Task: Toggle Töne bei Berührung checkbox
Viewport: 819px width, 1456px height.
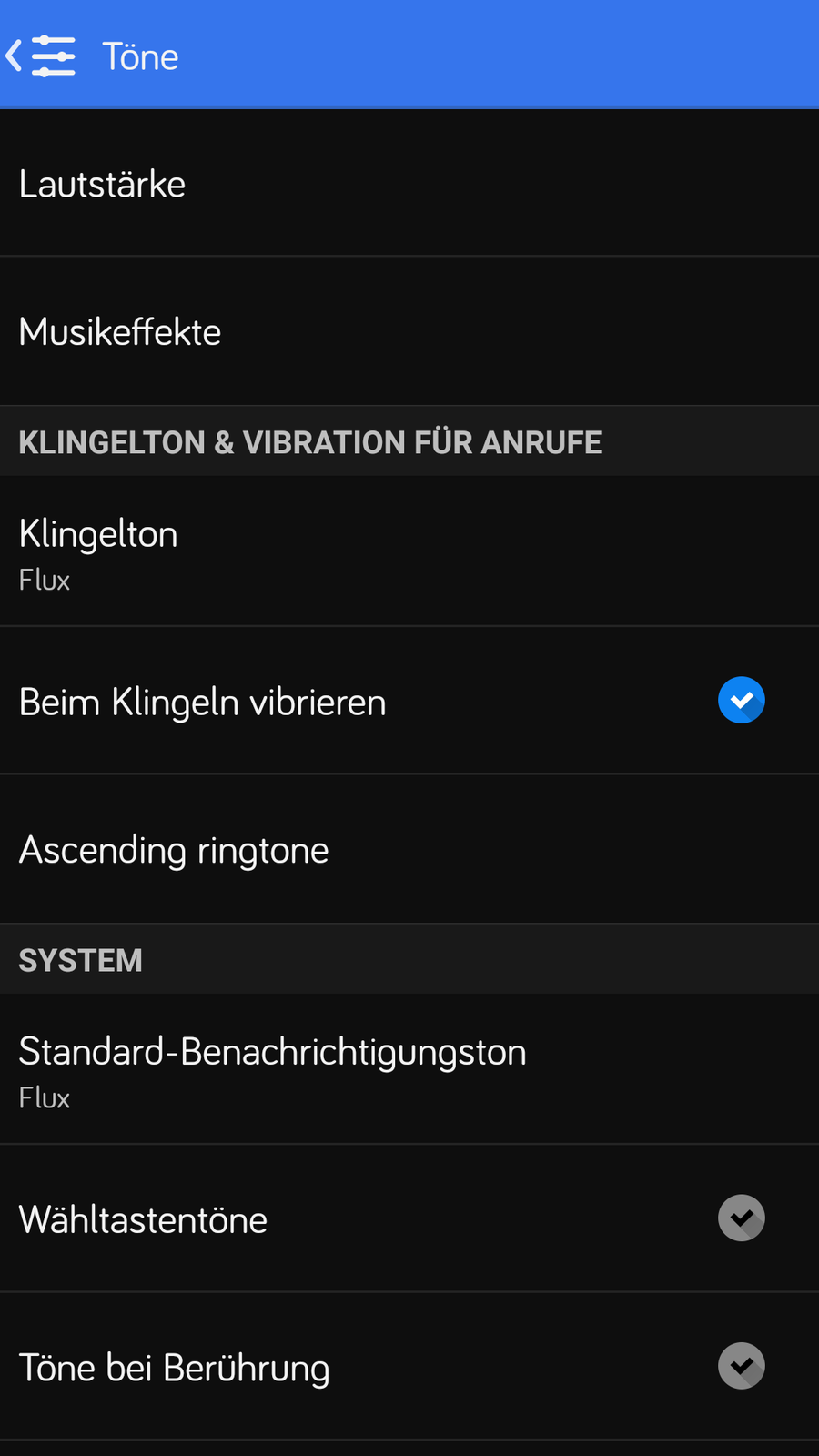Action: [x=741, y=1366]
